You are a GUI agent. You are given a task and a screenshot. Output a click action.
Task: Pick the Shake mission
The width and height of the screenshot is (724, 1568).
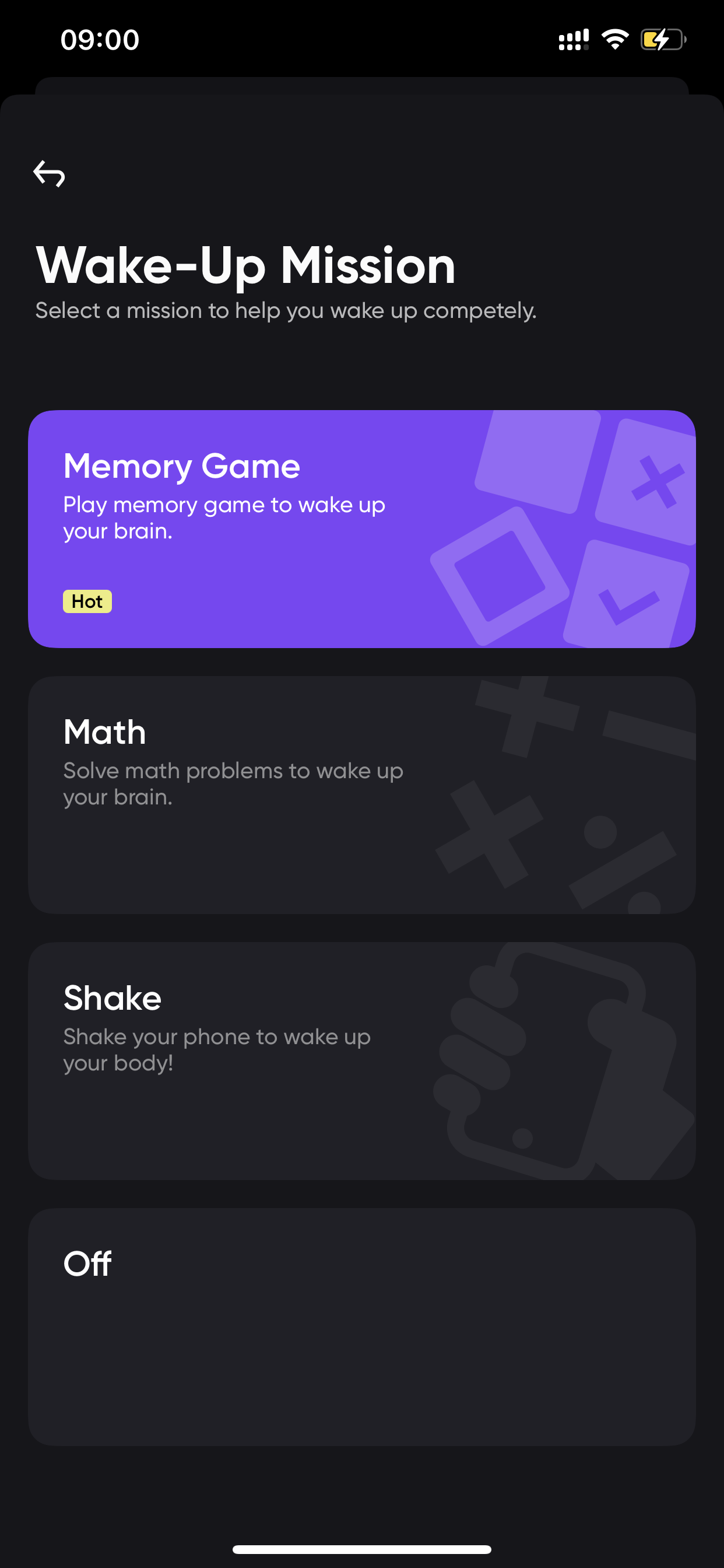tap(361, 1061)
